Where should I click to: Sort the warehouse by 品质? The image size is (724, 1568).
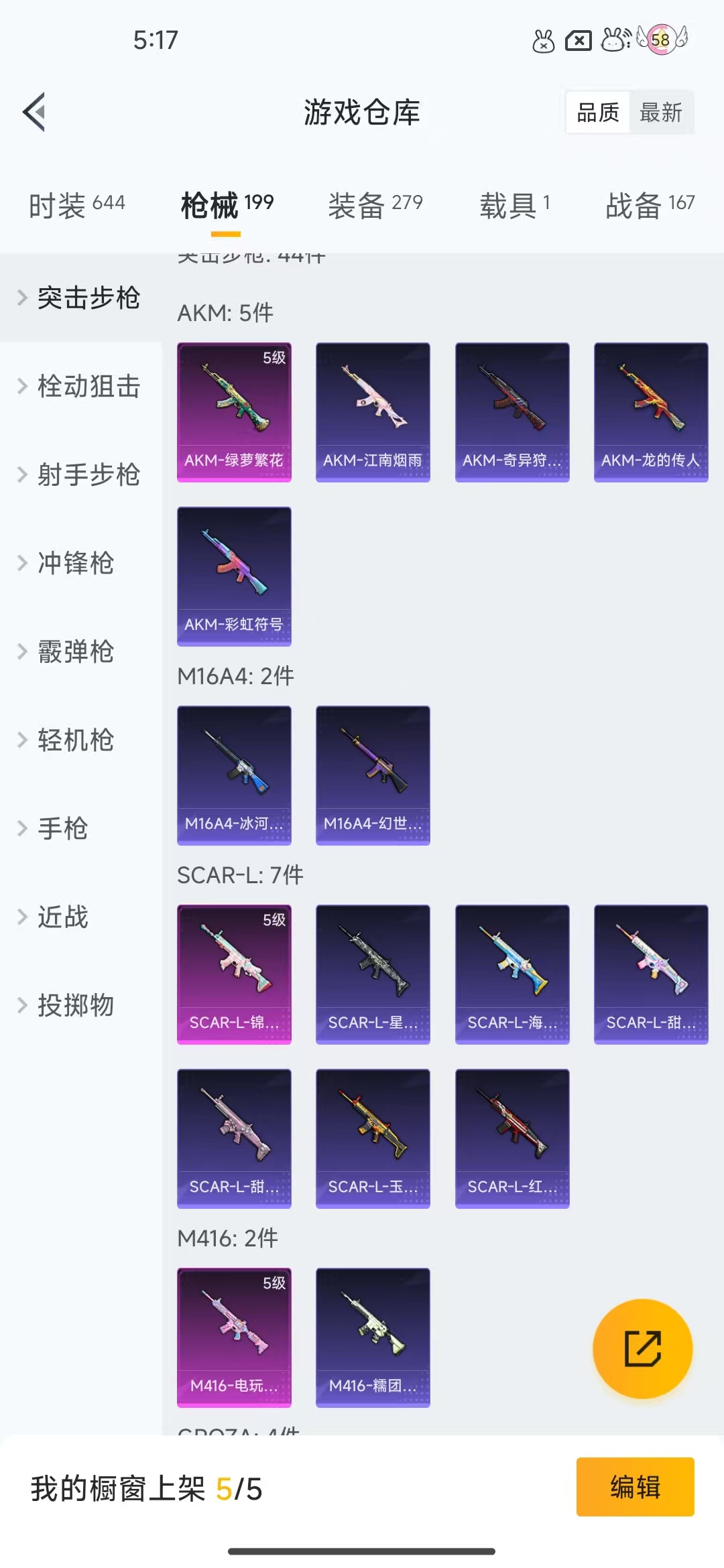point(598,113)
